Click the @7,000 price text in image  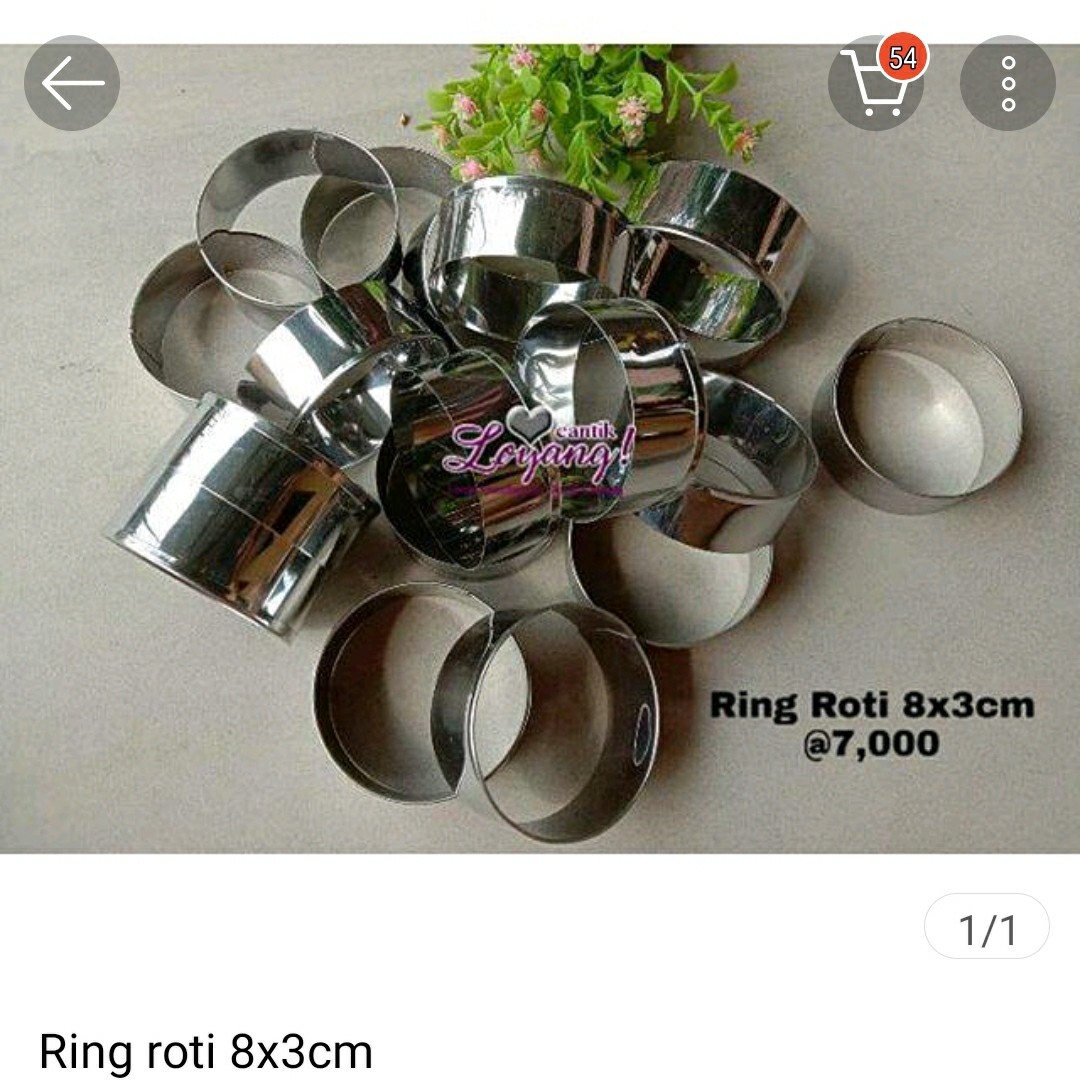pyautogui.click(x=874, y=742)
